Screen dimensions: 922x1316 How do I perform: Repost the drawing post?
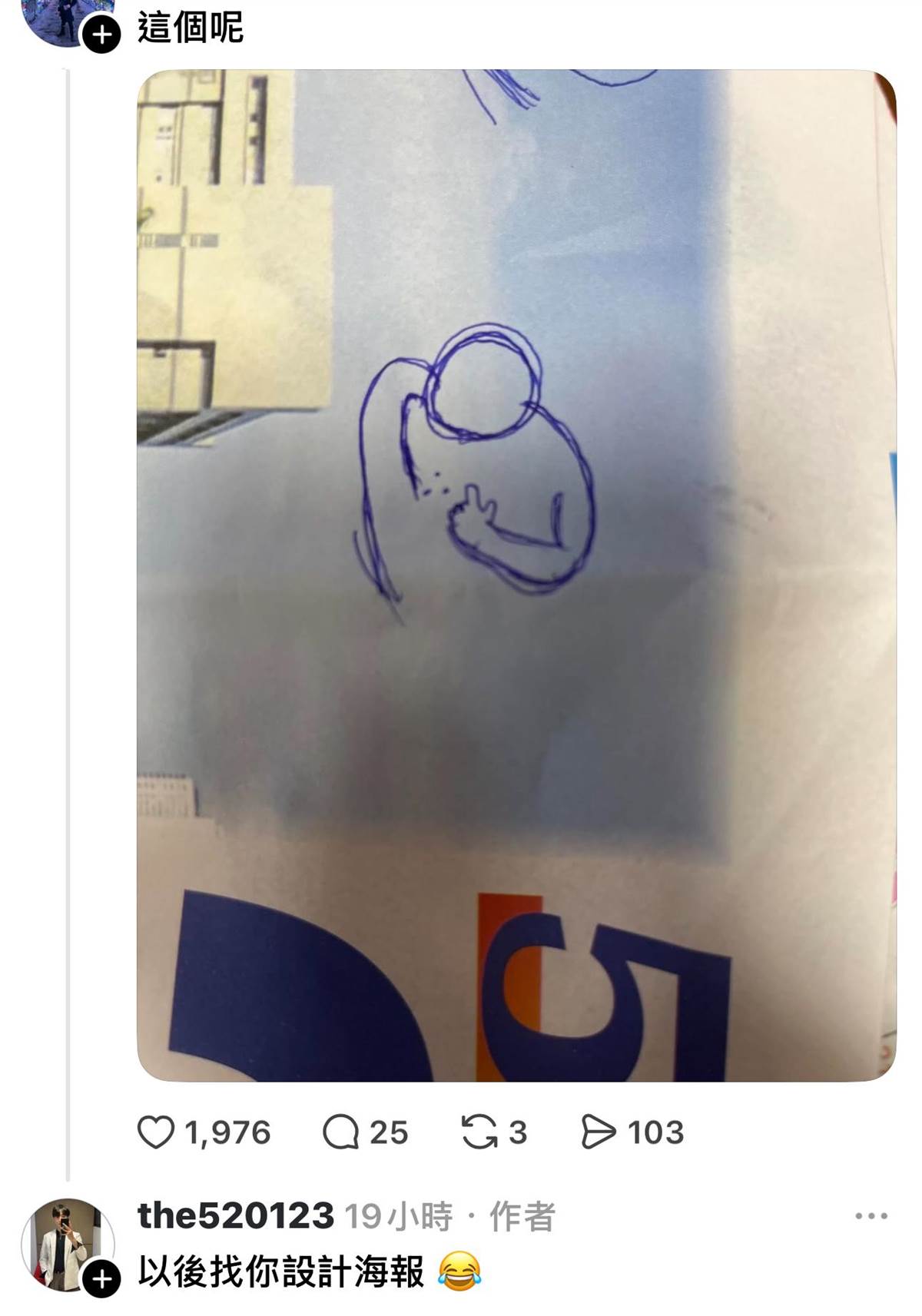point(479,1132)
